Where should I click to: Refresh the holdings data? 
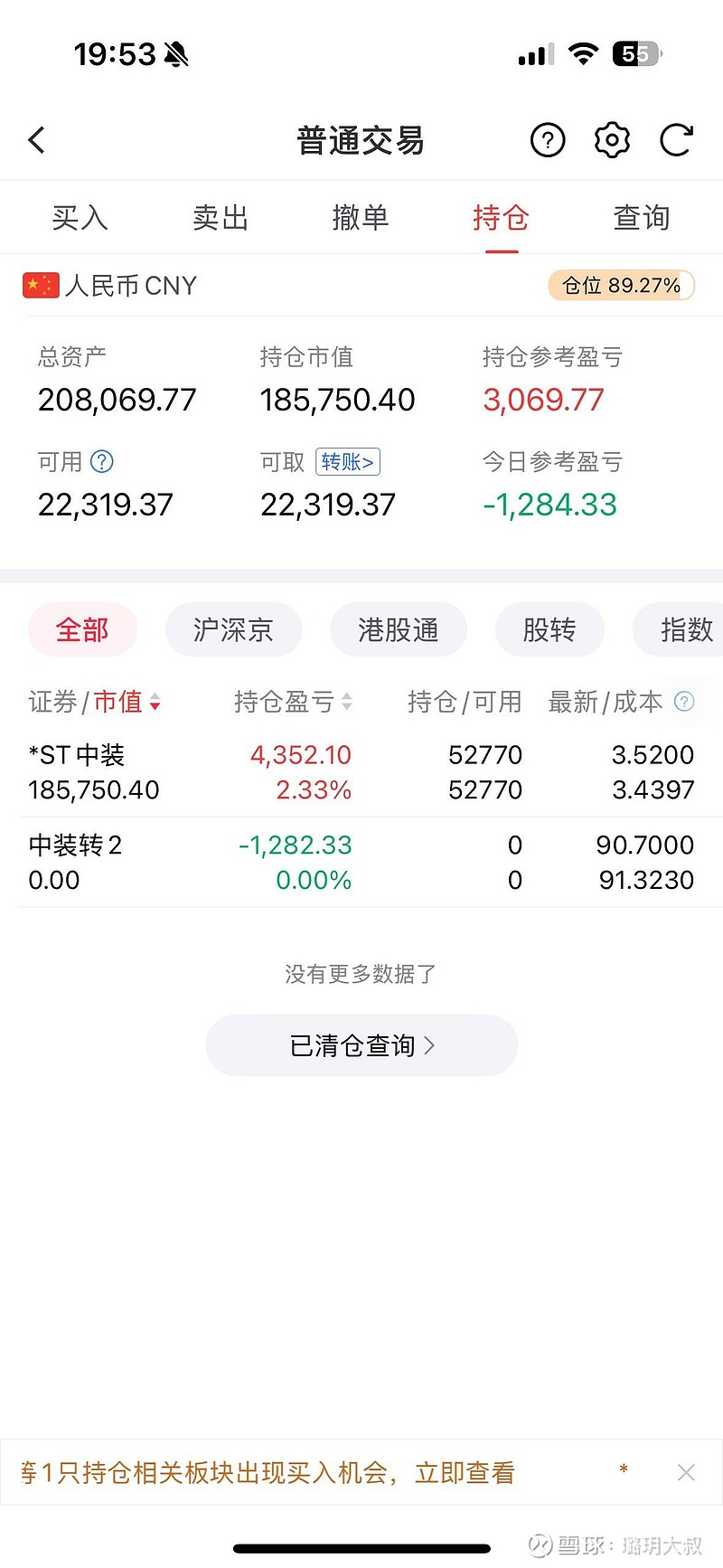click(676, 140)
